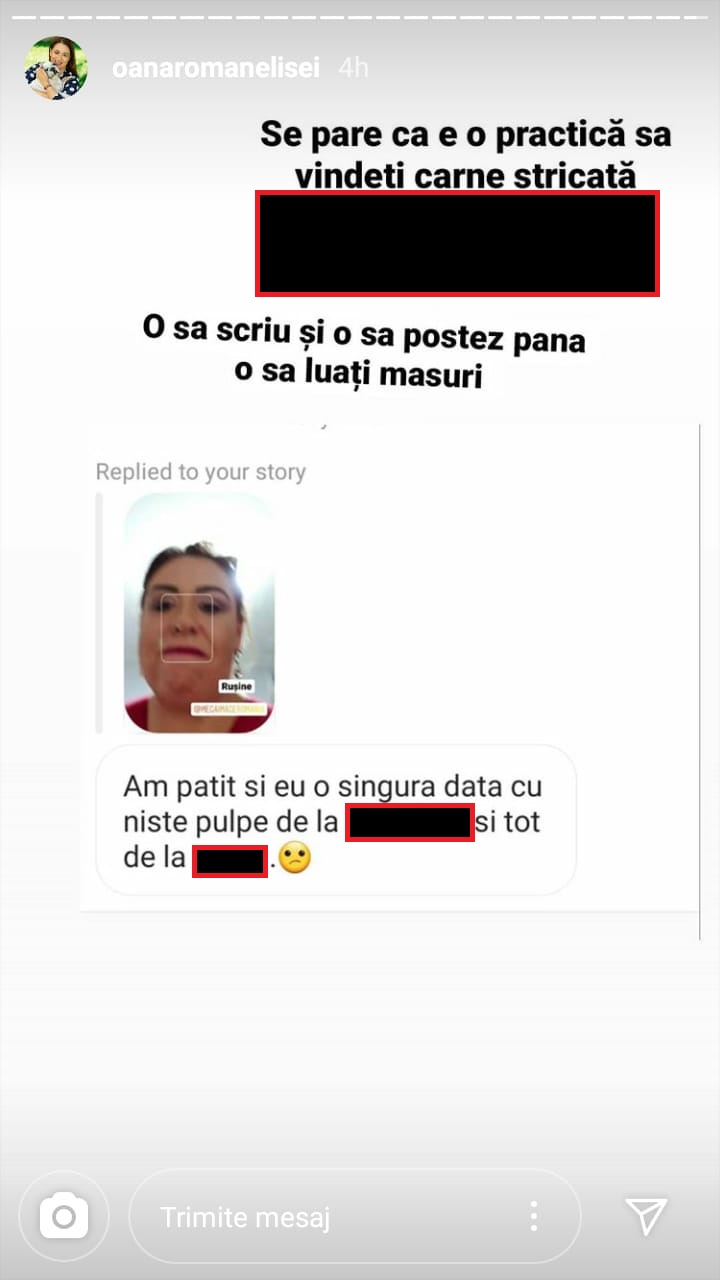Open the oanaromanelisei username link
Viewport: 720px width, 1280px height.
pyautogui.click(x=216, y=68)
